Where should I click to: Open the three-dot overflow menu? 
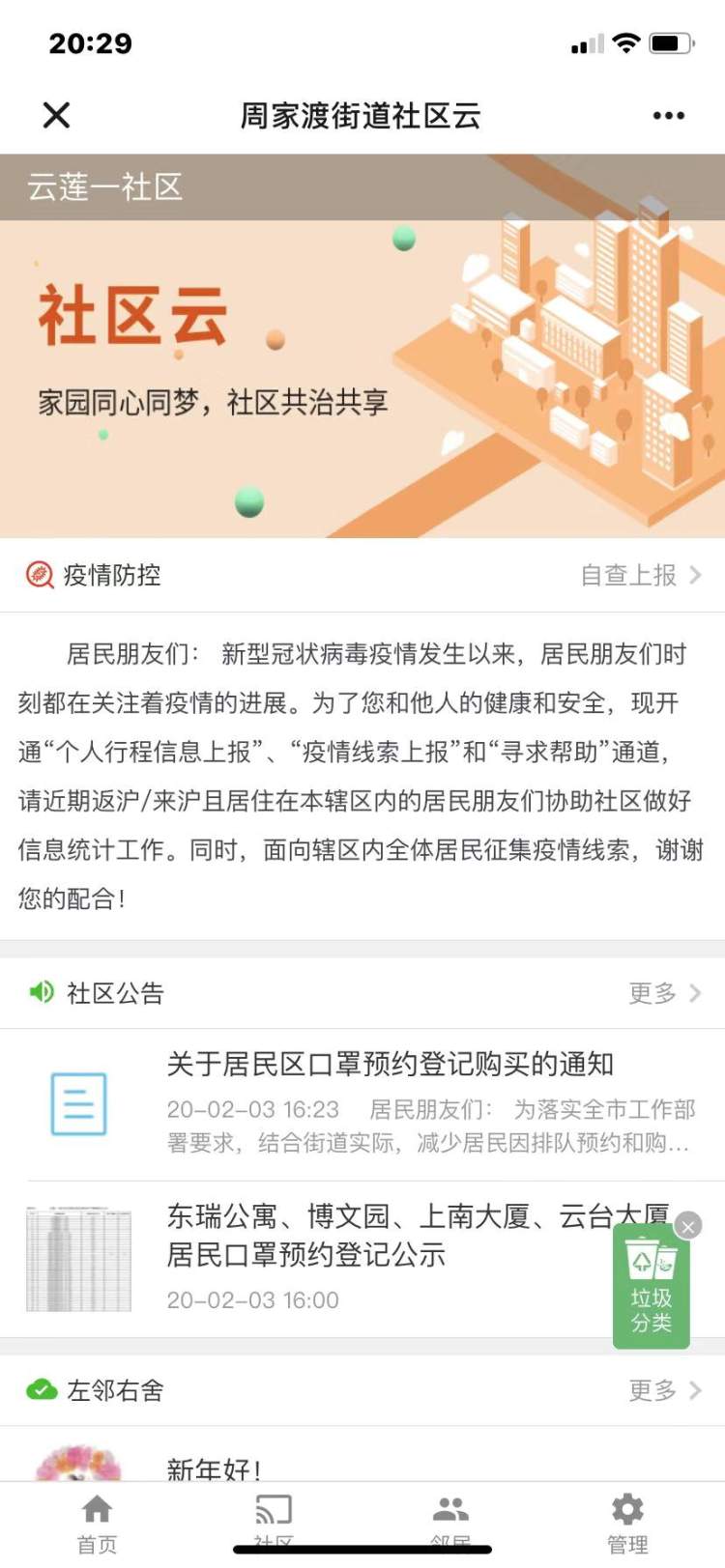(668, 116)
